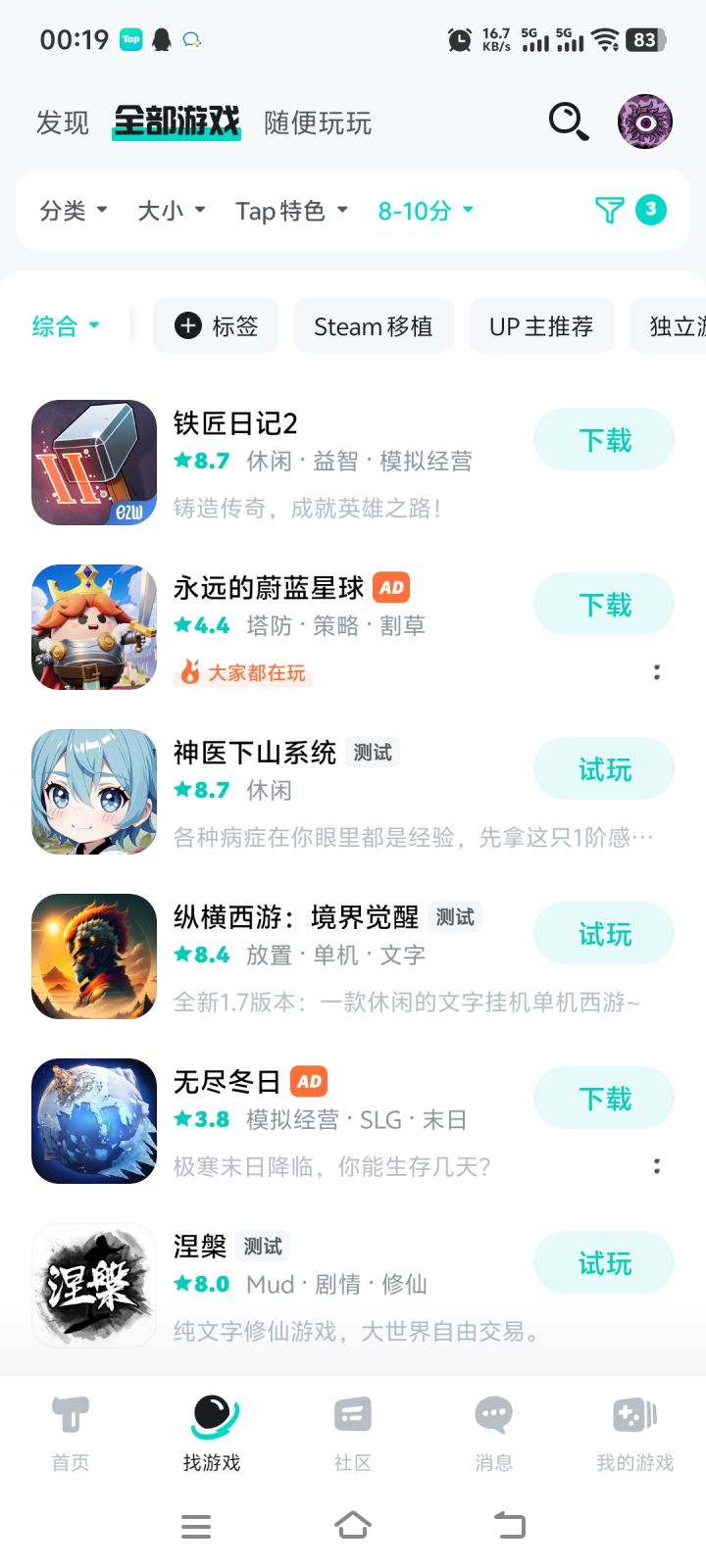Select the Steam移植 chip
The image size is (706, 1568).
374,326
